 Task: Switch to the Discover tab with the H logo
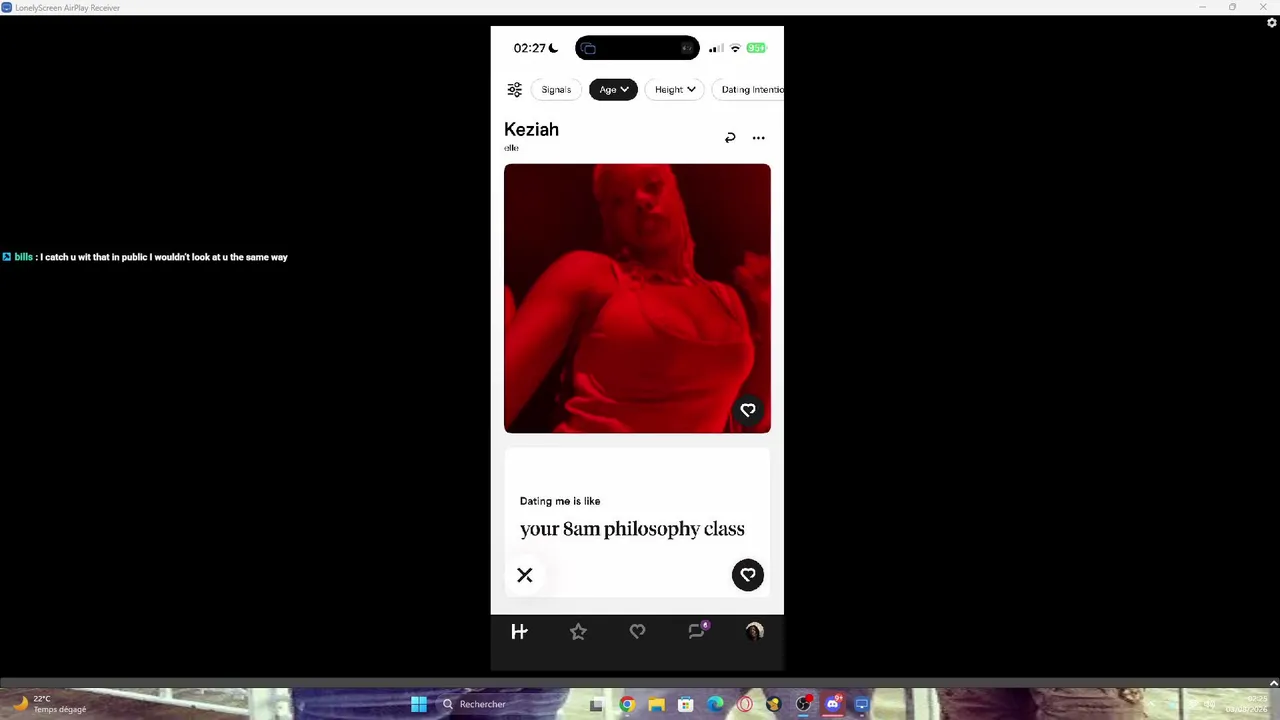coord(519,632)
